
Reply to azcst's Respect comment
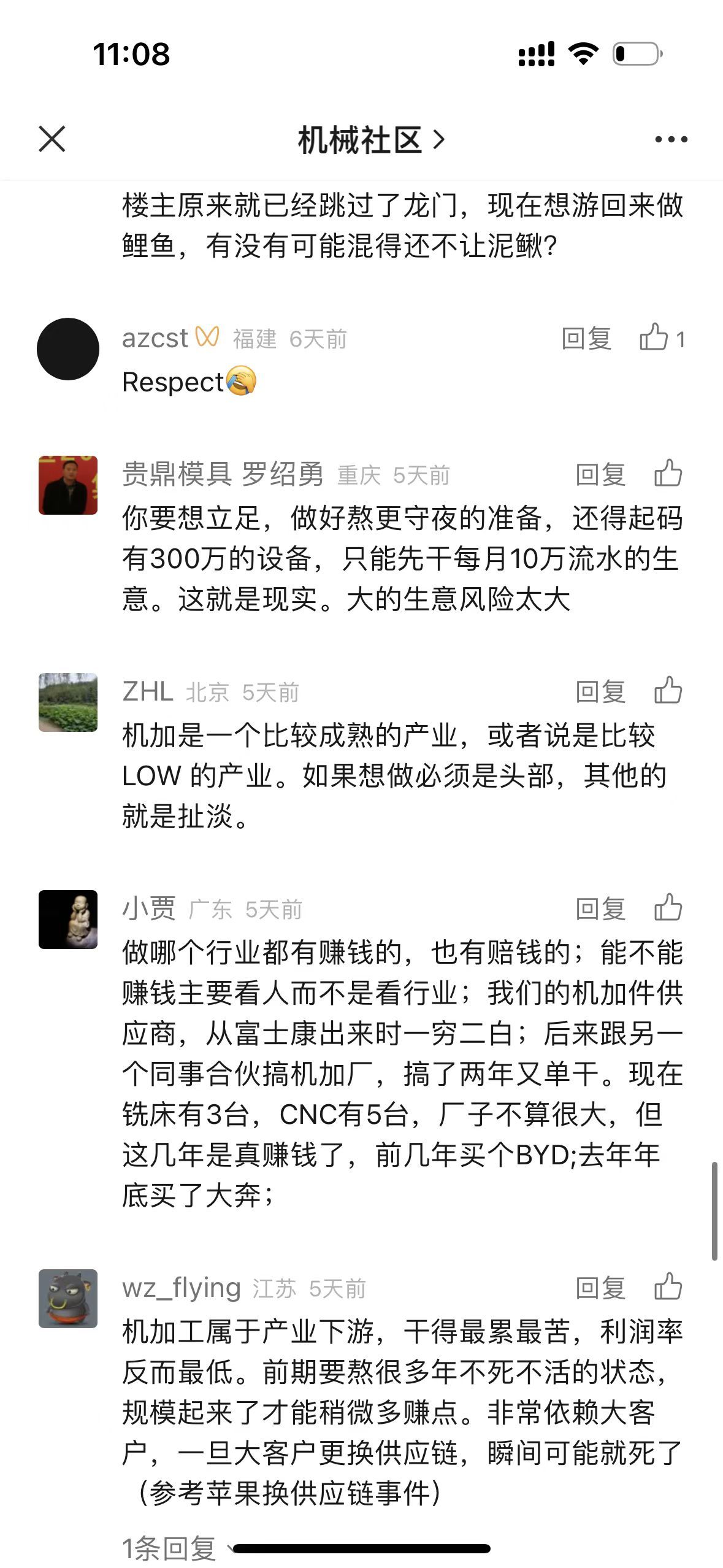(x=586, y=339)
